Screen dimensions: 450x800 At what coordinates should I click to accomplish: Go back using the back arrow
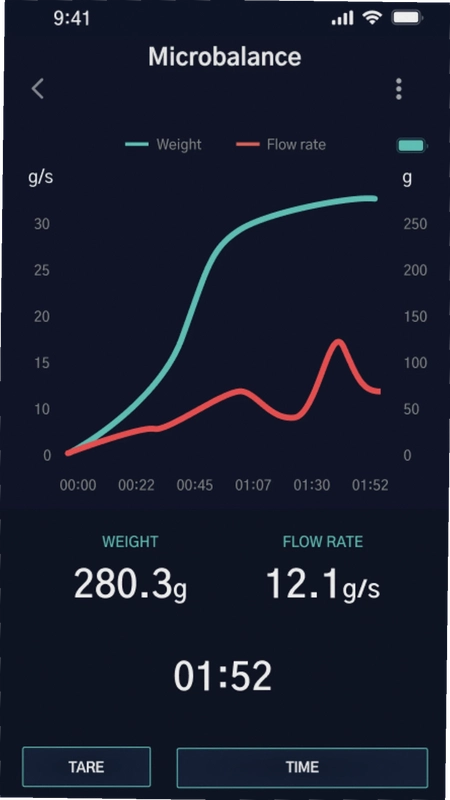click(38, 89)
